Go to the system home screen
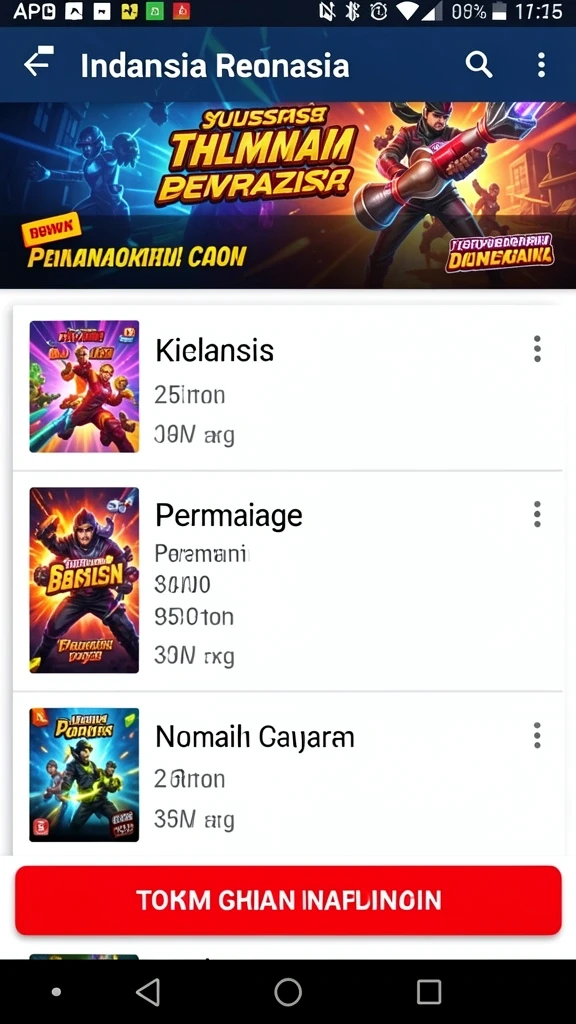This screenshot has height=1024, width=576. [288, 992]
